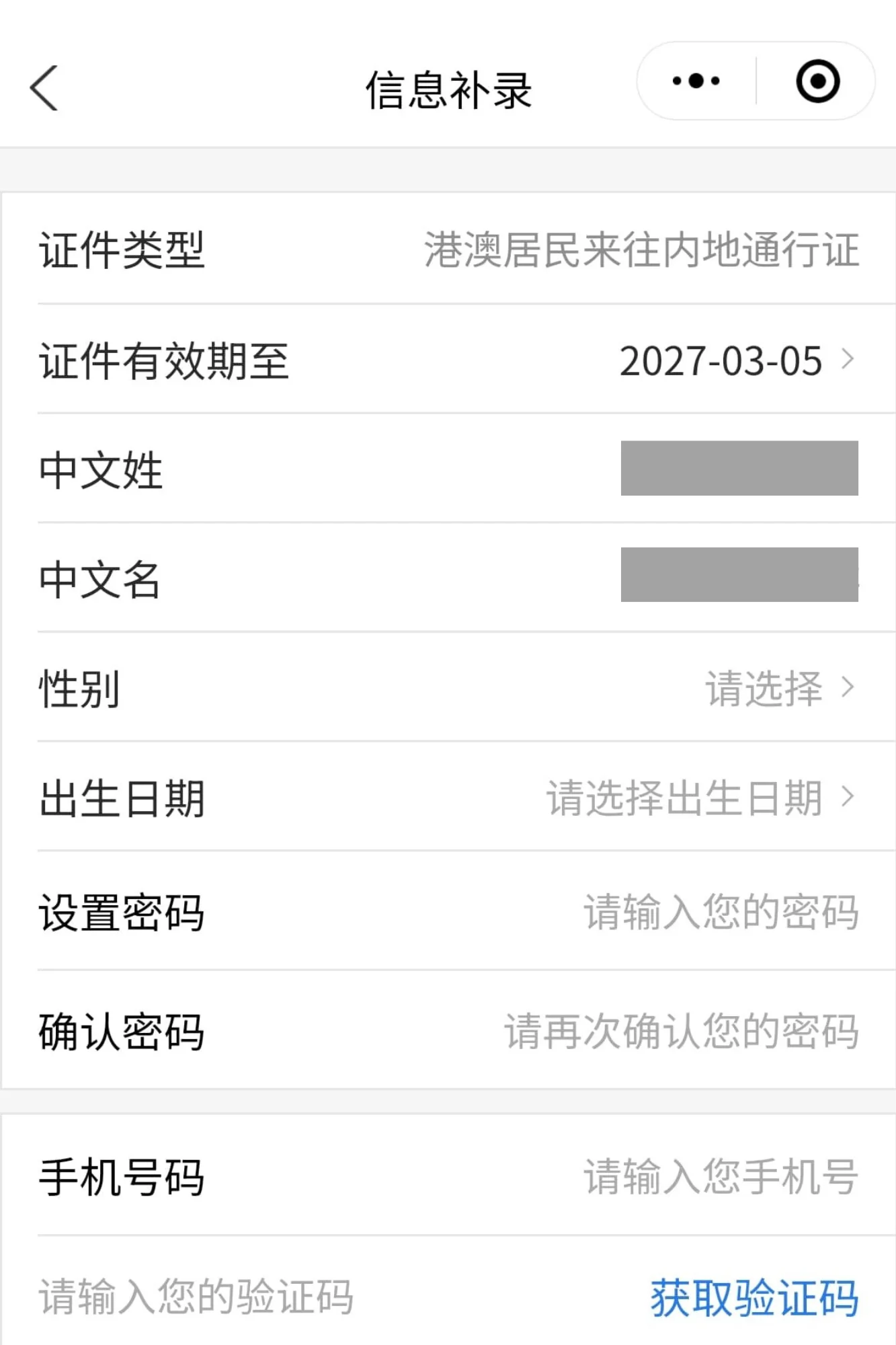Tap 获取验证码 to request code
This screenshot has width=896, height=1345.
(754, 1297)
